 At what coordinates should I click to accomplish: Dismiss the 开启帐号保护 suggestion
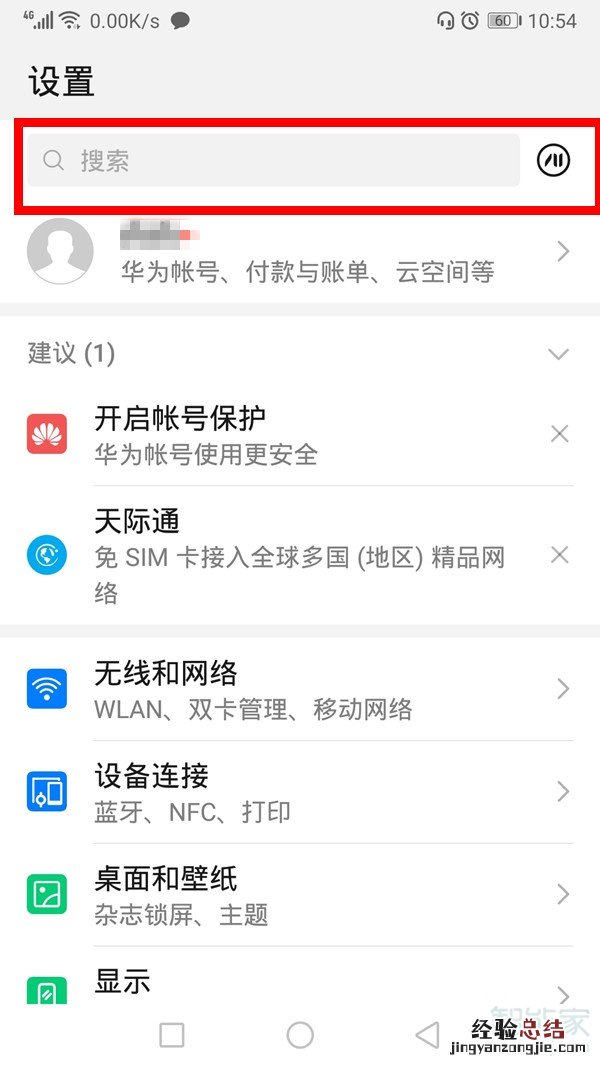(560, 434)
